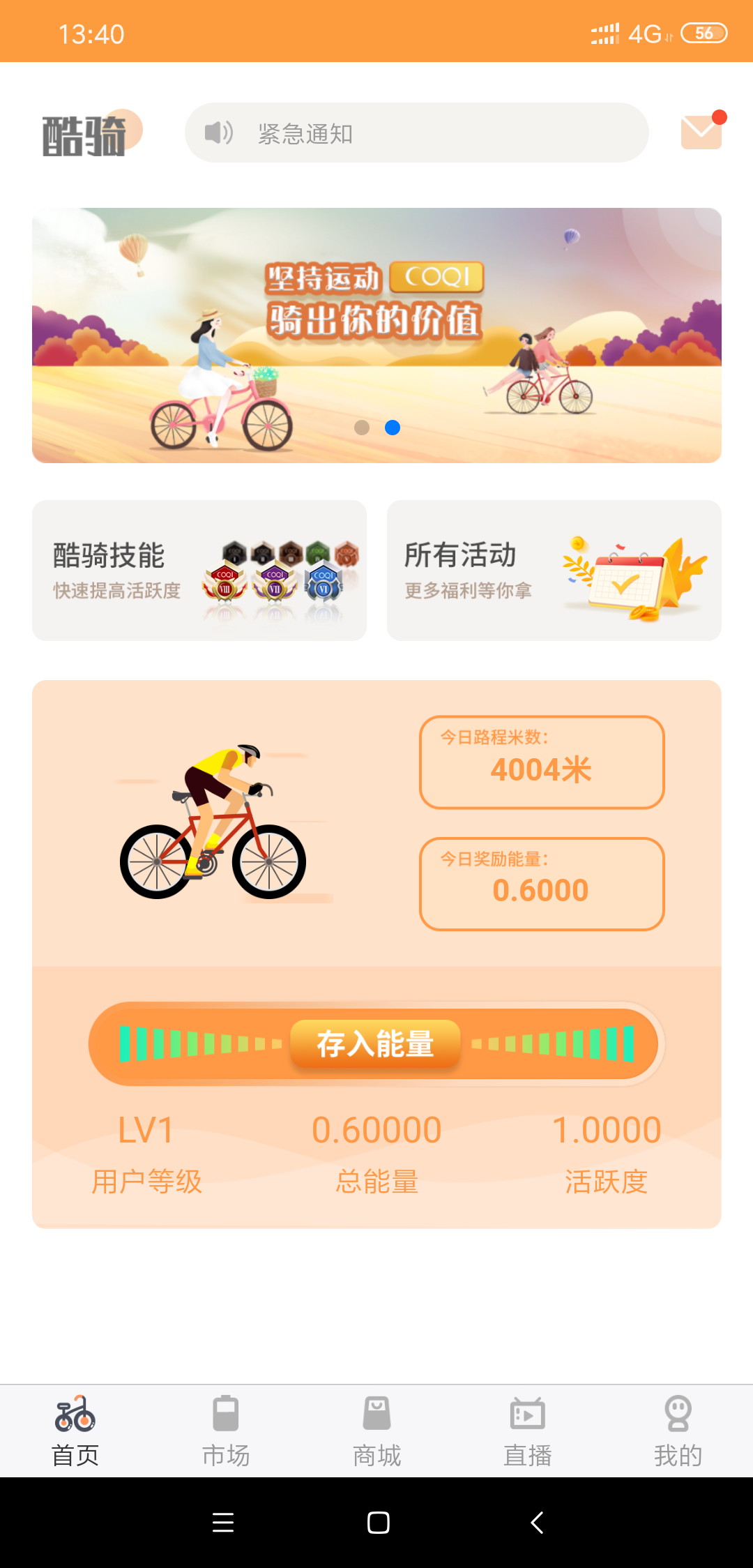Open the mail inbox envelope icon
Image resolution: width=753 pixels, height=1568 pixels.
(x=701, y=132)
